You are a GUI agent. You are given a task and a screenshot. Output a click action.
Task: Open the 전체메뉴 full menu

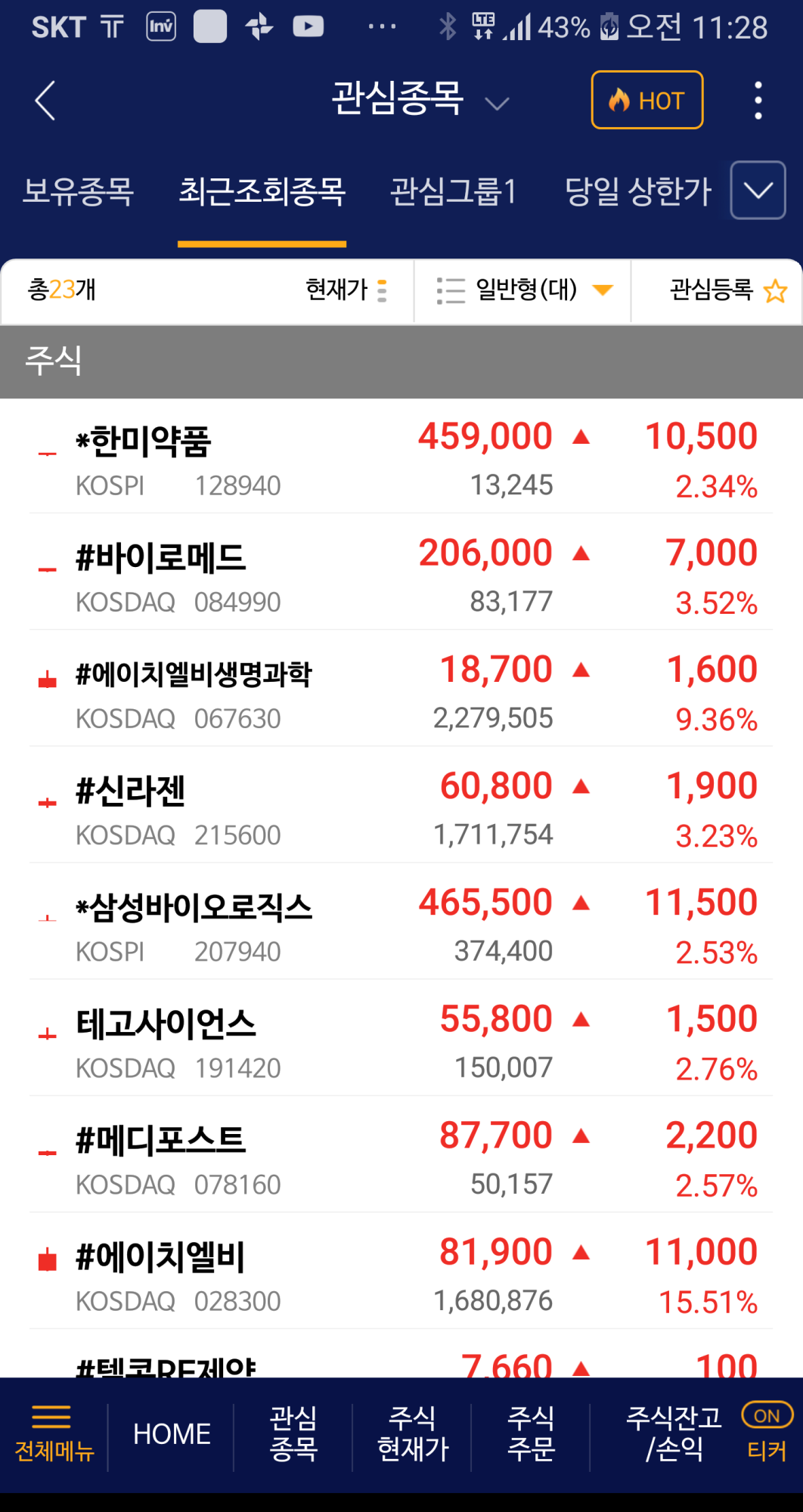(x=53, y=1433)
